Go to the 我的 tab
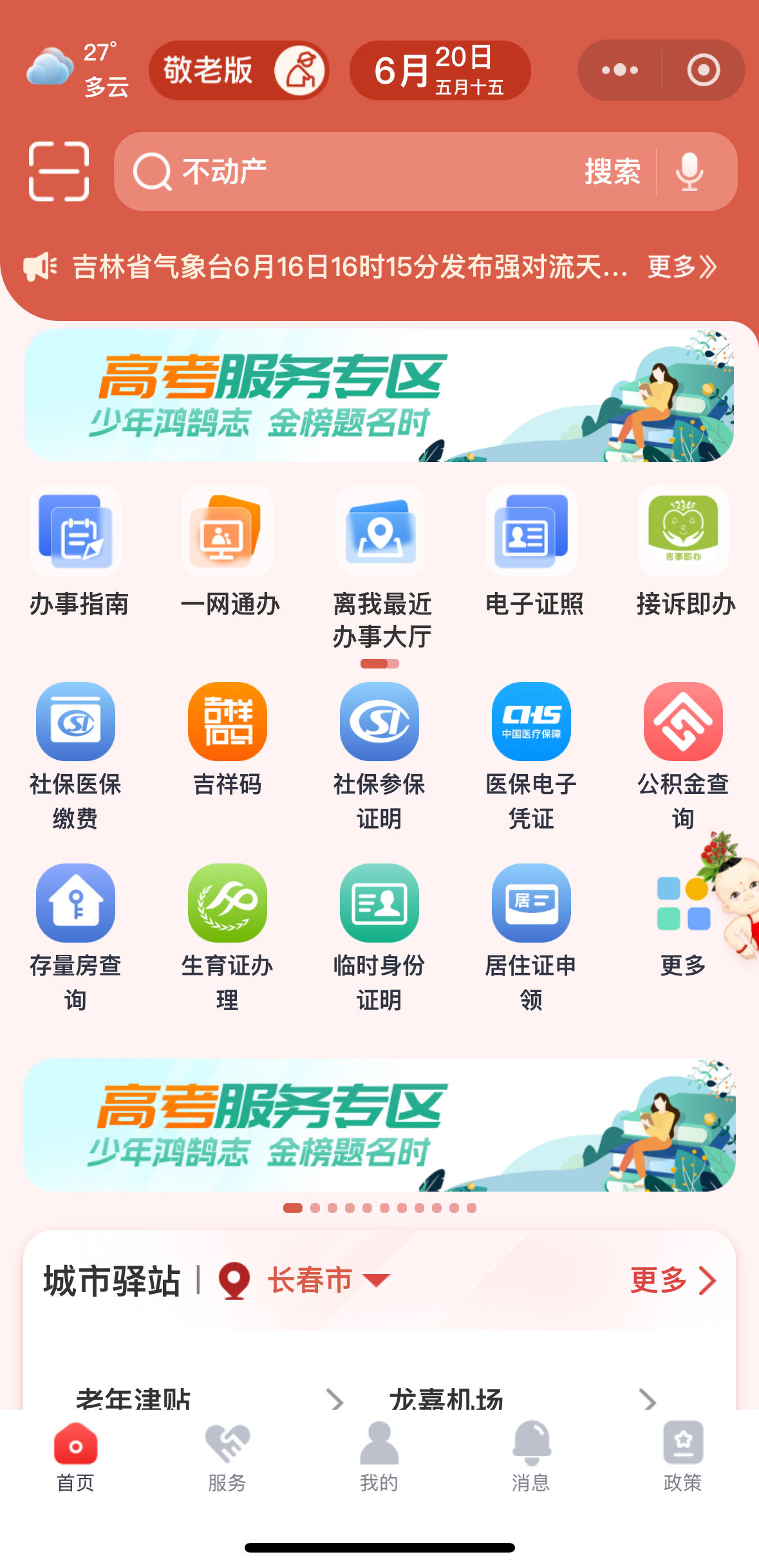This screenshot has width=759, height=1568. [x=379, y=1457]
